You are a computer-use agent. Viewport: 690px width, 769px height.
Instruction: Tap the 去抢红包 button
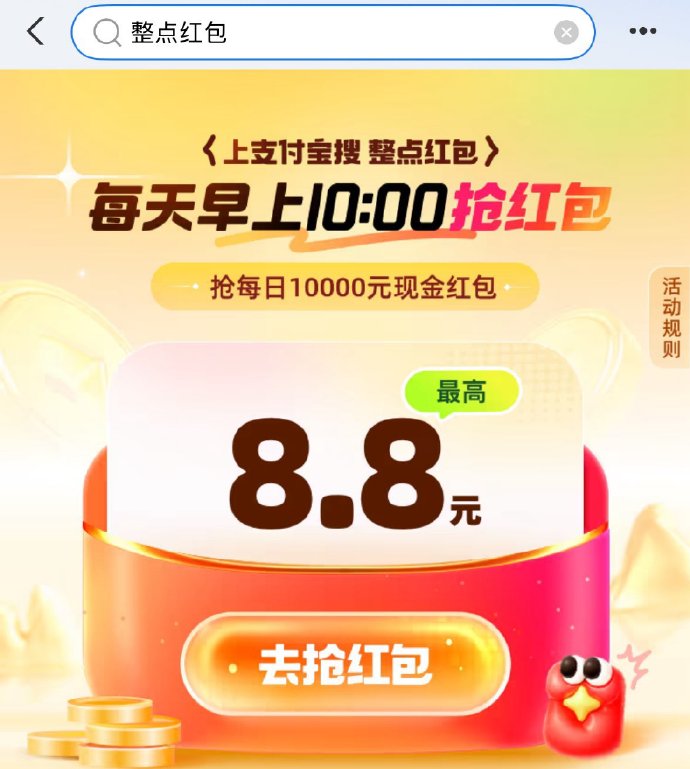[x=345, y=664]
